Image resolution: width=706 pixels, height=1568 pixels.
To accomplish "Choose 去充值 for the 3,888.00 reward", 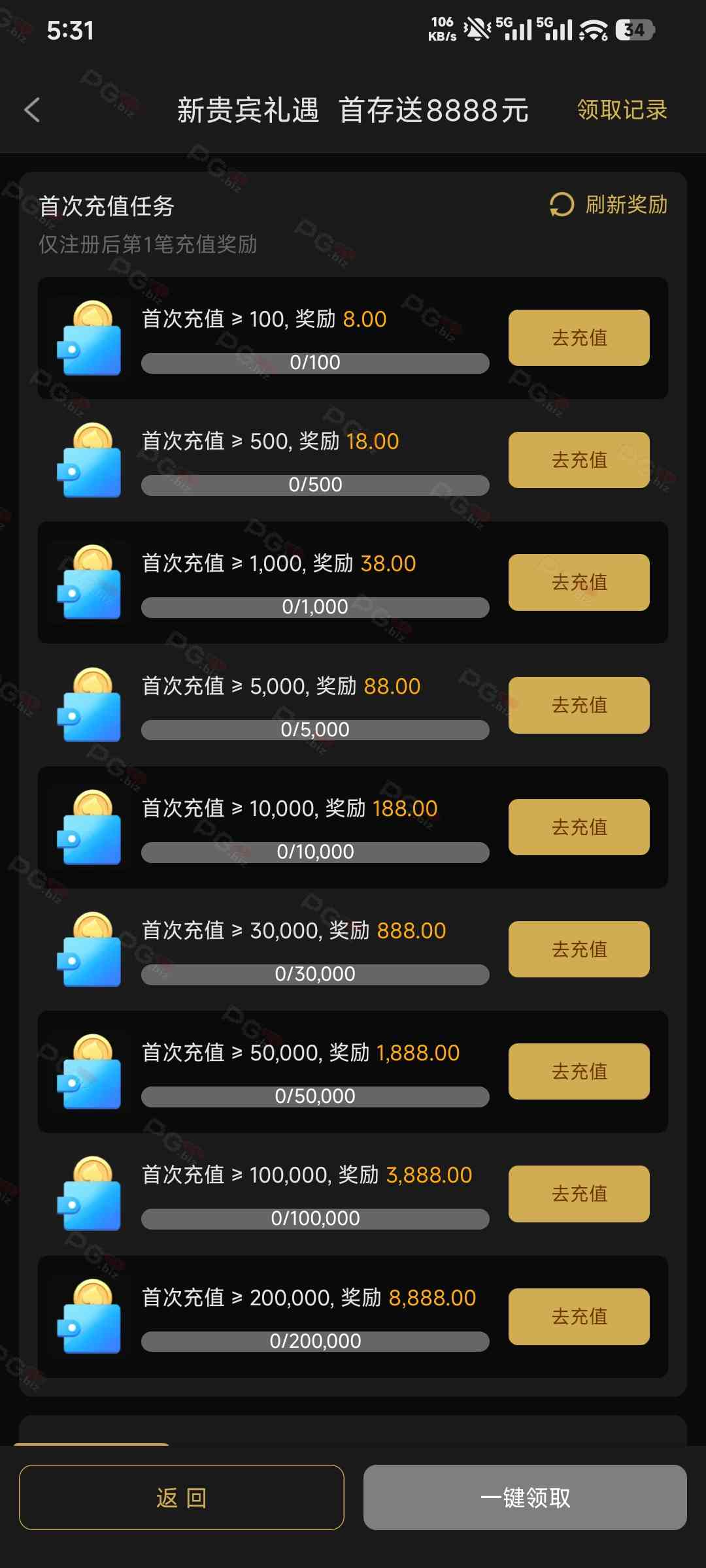I will pos(579,1194).
